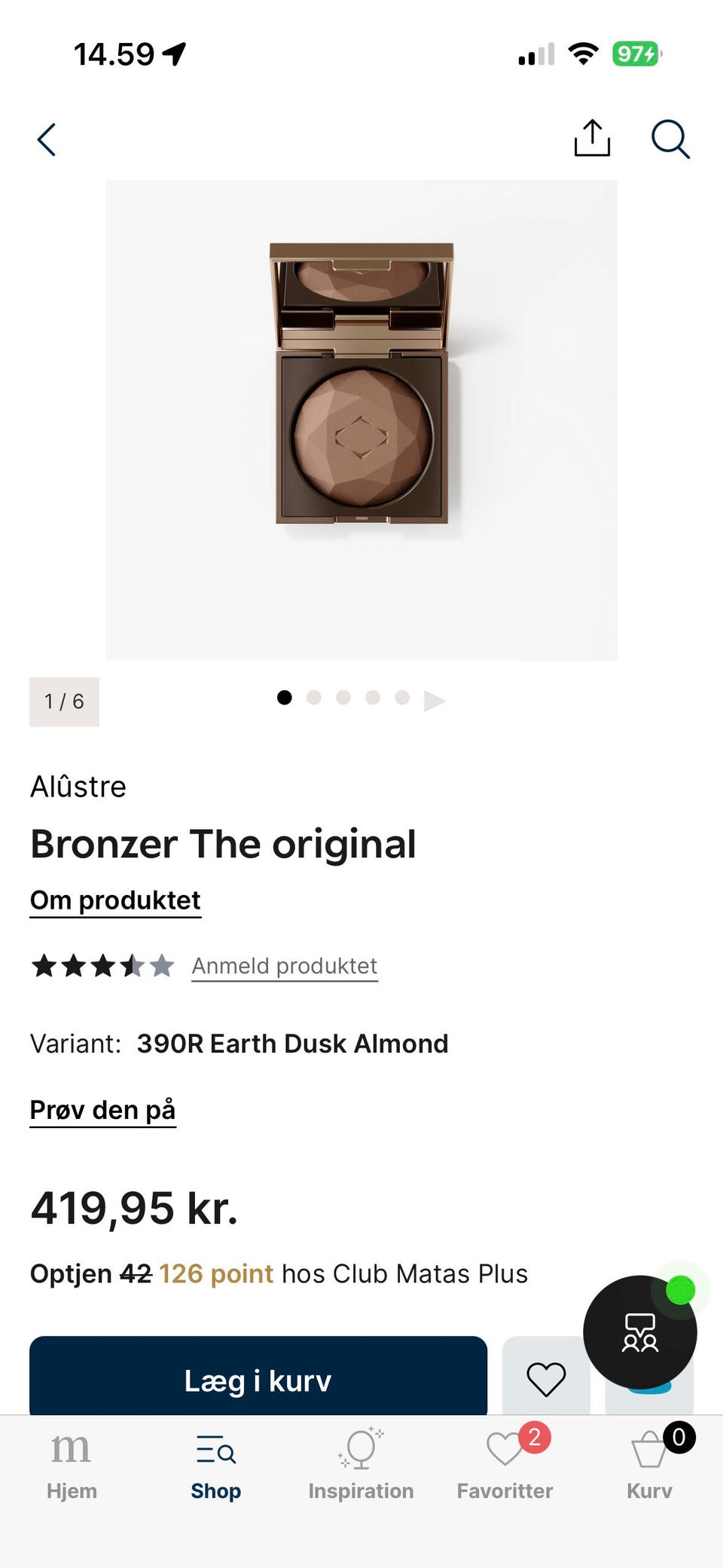
Task: Open the floating chat advisor button
Action: pos(639,1331)
